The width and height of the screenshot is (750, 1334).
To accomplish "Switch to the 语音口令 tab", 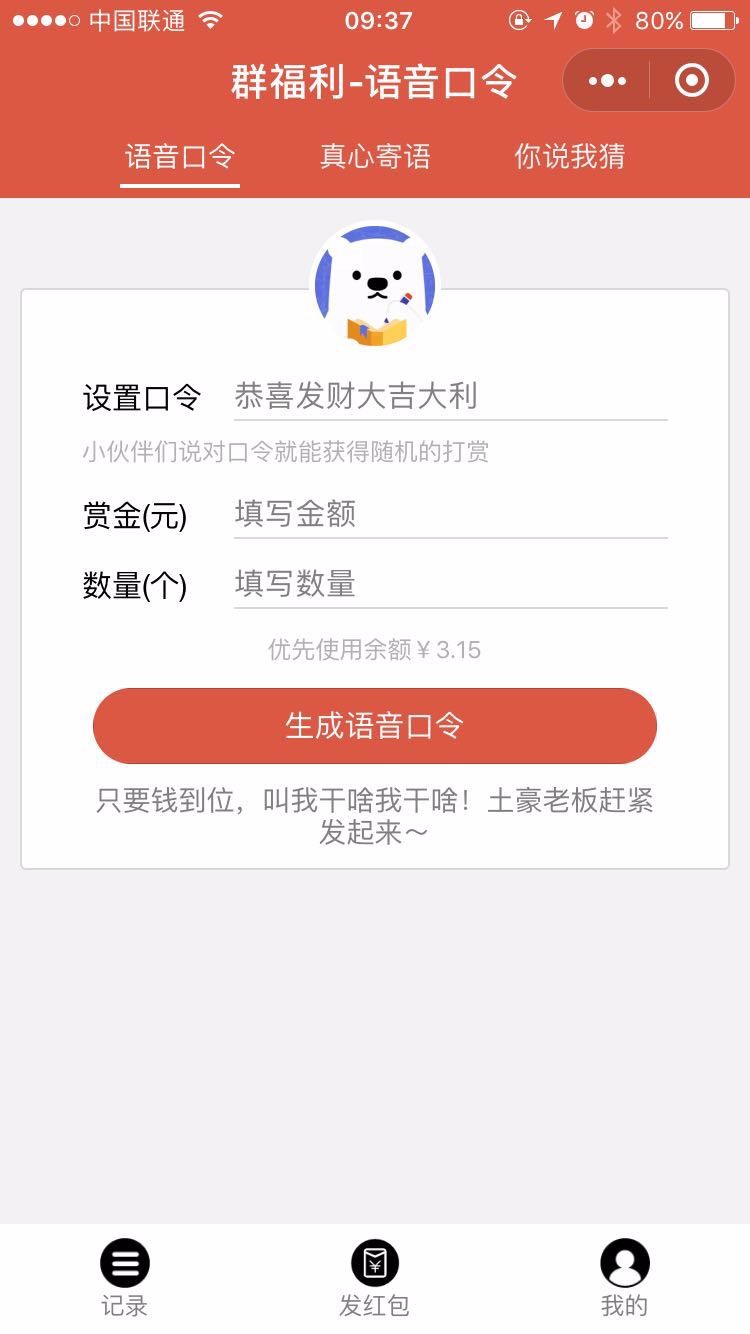I will click(180, 157).
